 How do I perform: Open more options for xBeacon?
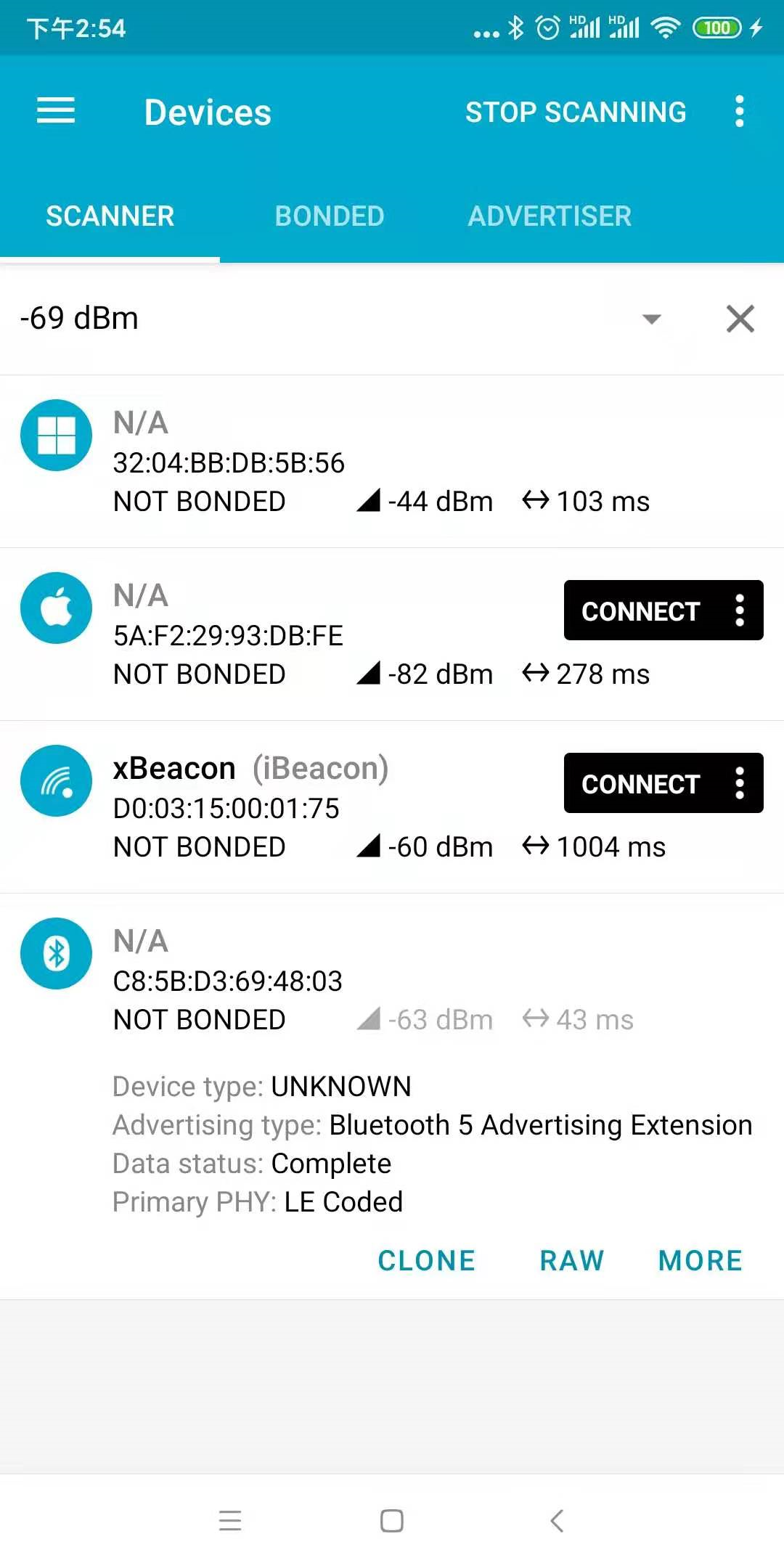pyautogui.click(x=740, y=784)
